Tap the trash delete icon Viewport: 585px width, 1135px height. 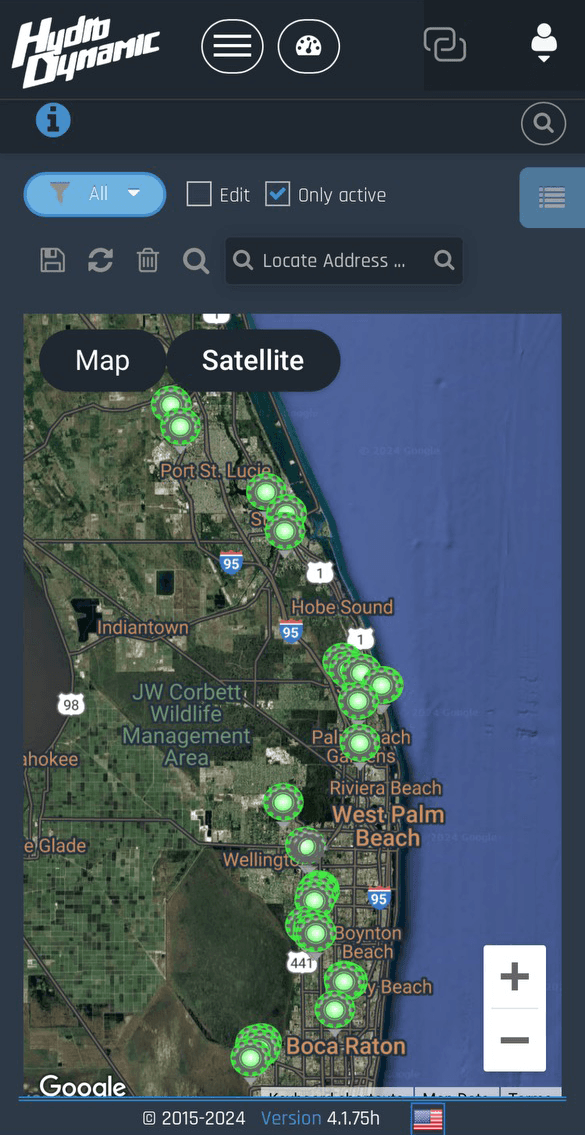[148, 260]
